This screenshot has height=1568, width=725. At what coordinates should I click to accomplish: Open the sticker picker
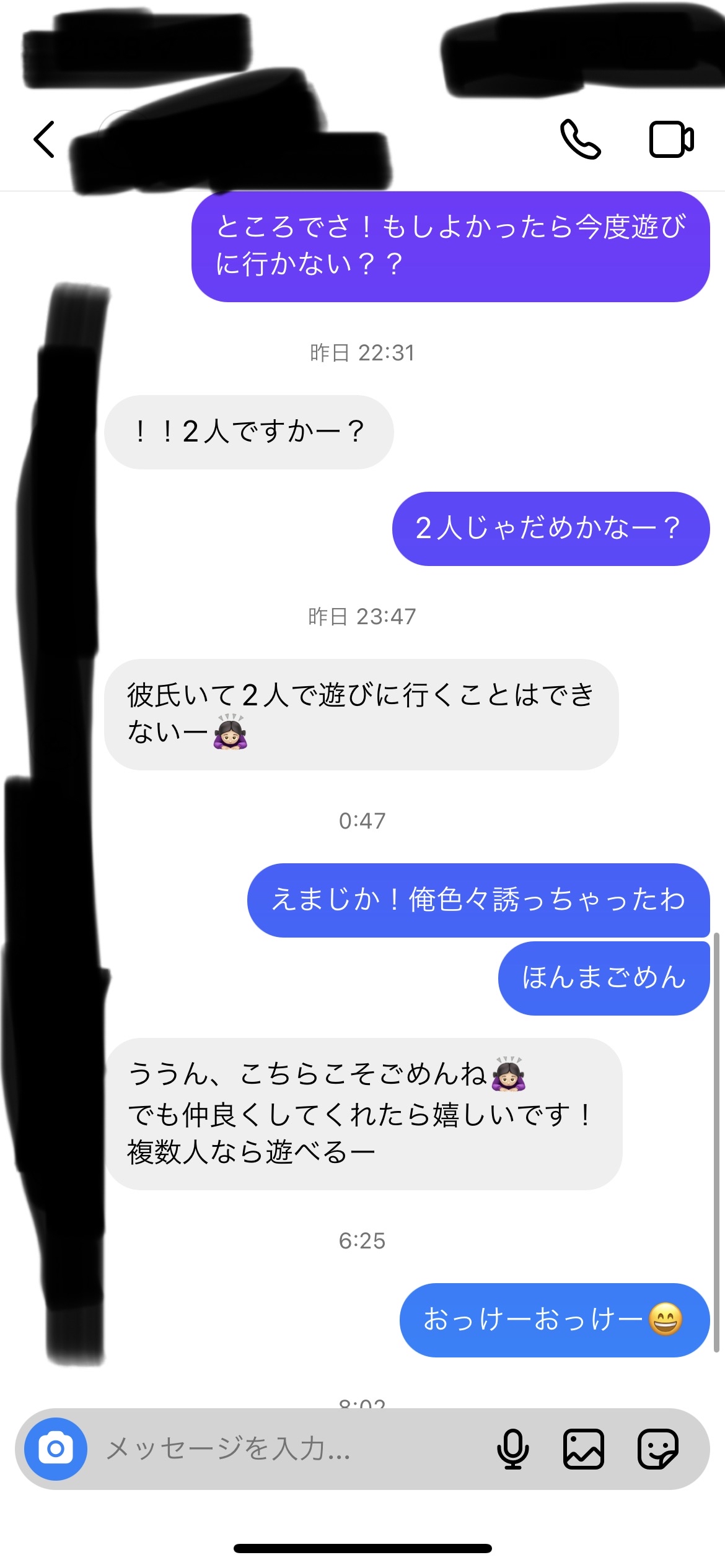coord(658,1449)
